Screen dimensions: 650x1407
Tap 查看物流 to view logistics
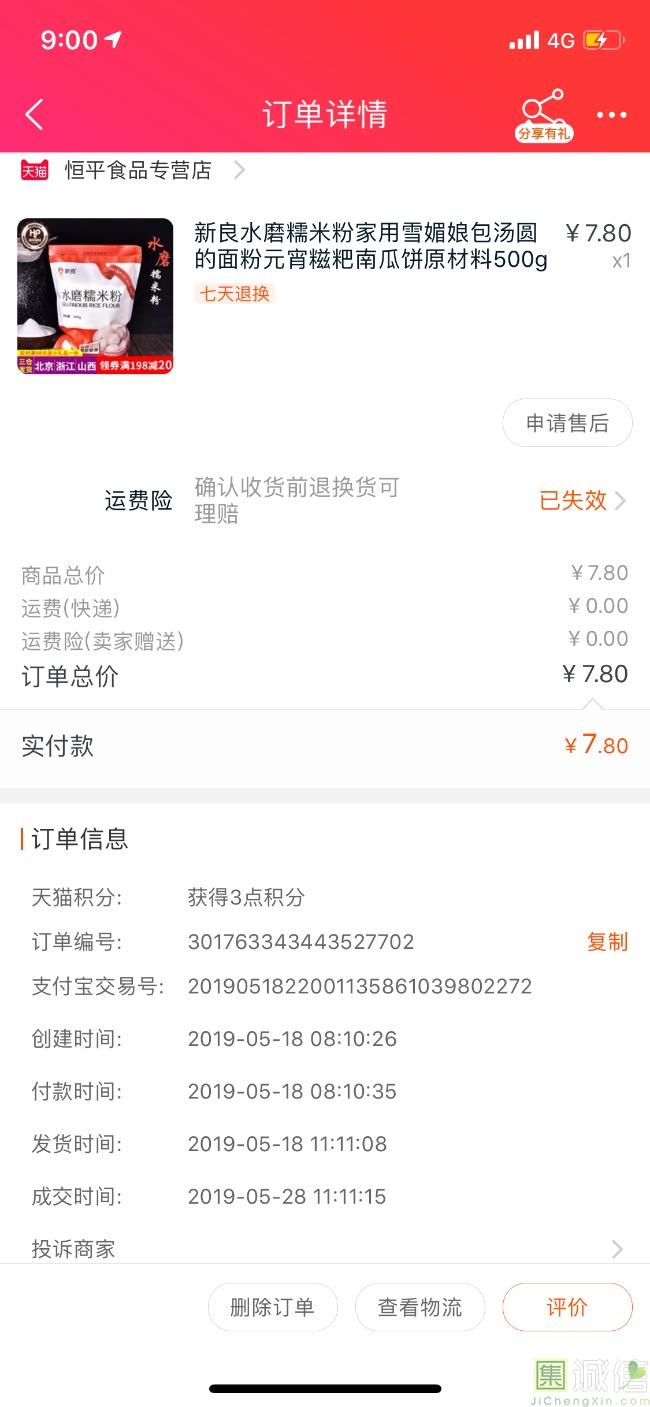pyautogui.click(x=420, y=1307)
